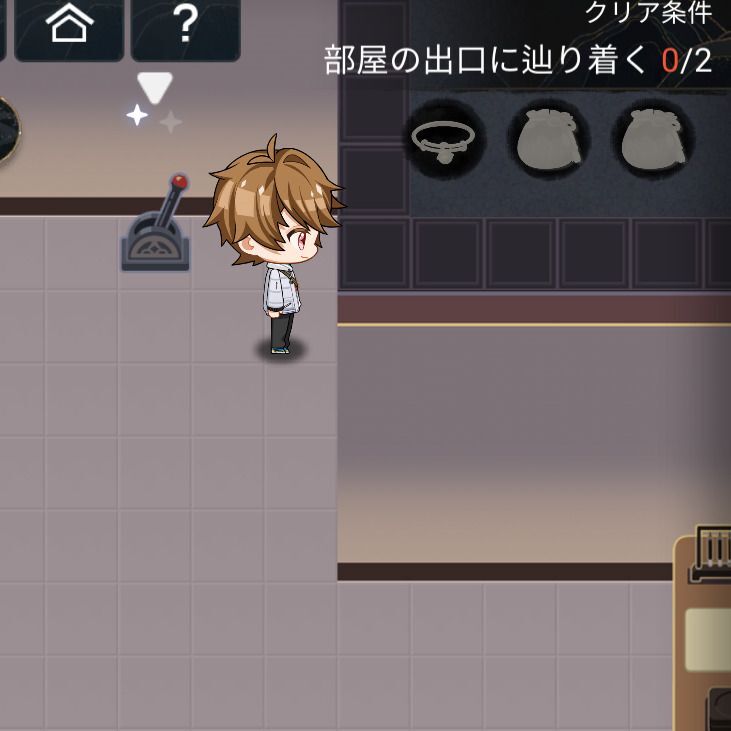
Task: Pull the sparkling floor lever
Action: tap(156, 228)
